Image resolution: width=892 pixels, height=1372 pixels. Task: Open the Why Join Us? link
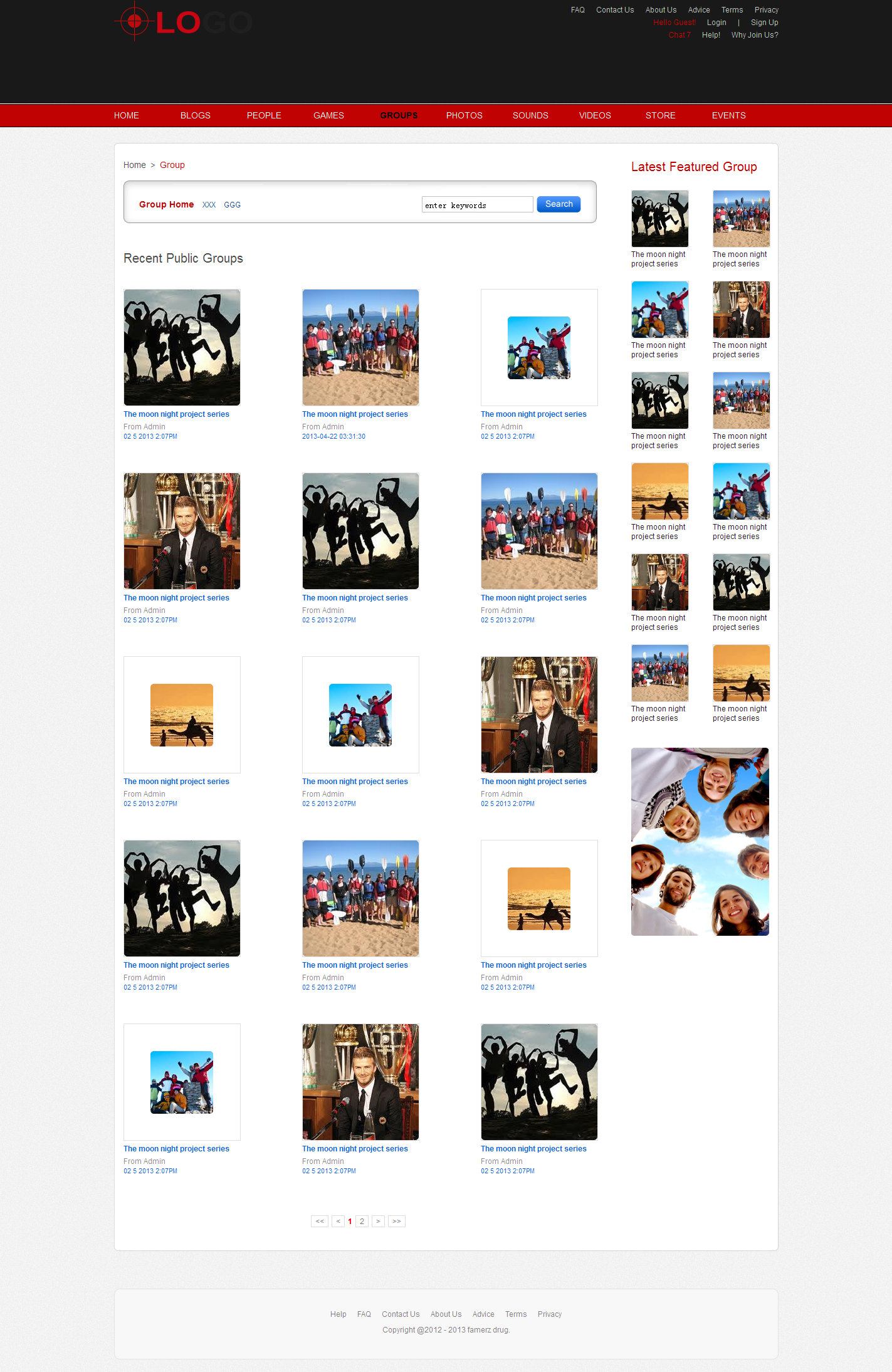754,35
